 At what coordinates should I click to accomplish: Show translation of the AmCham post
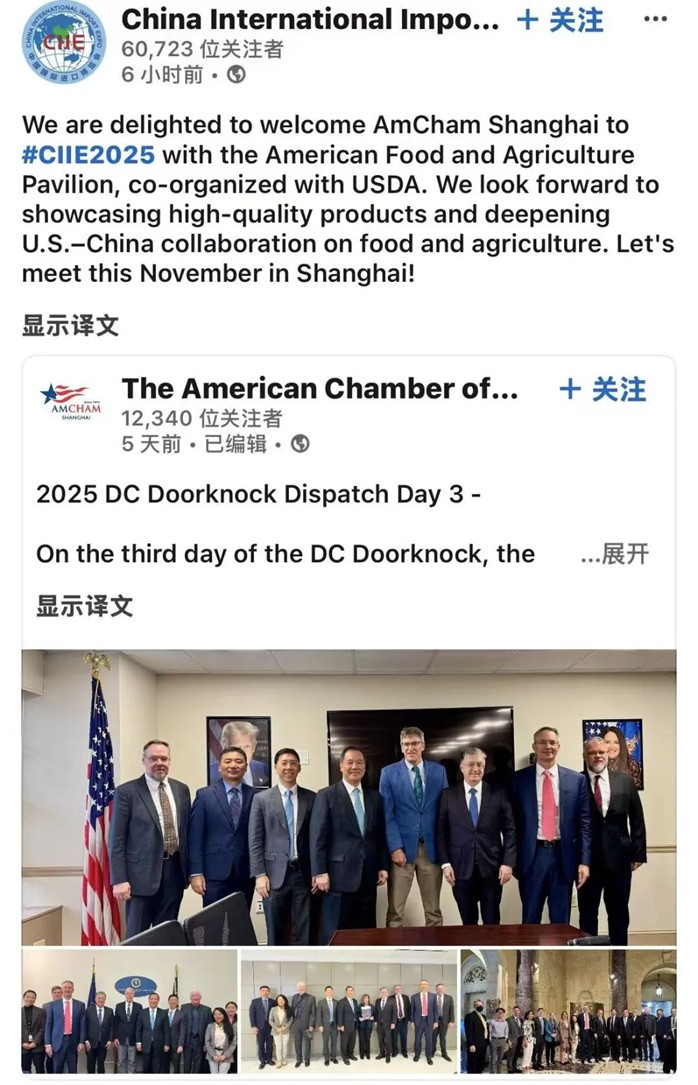pos(84,606)
